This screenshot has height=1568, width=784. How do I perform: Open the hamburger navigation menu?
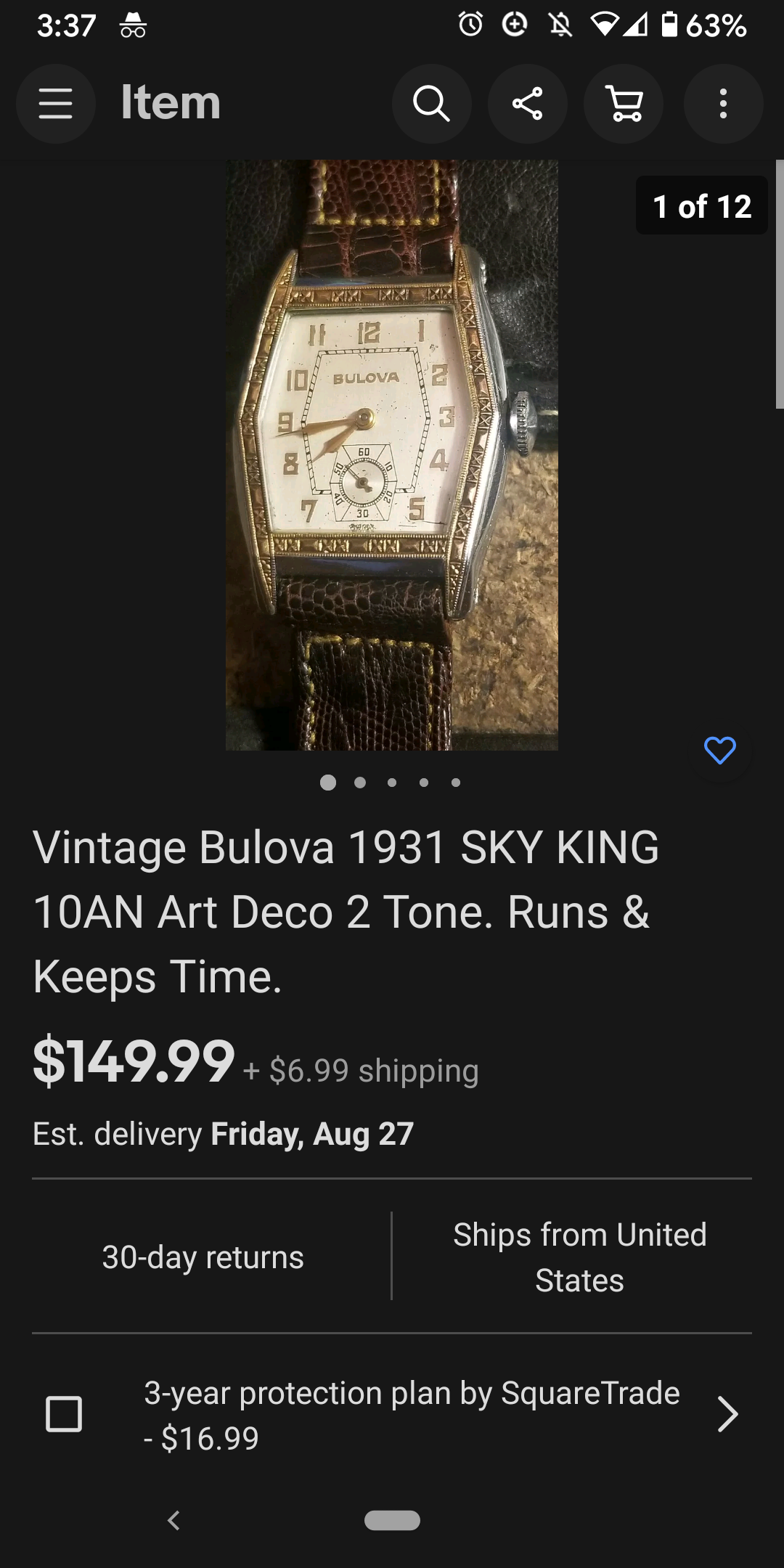tap(56, 103)
